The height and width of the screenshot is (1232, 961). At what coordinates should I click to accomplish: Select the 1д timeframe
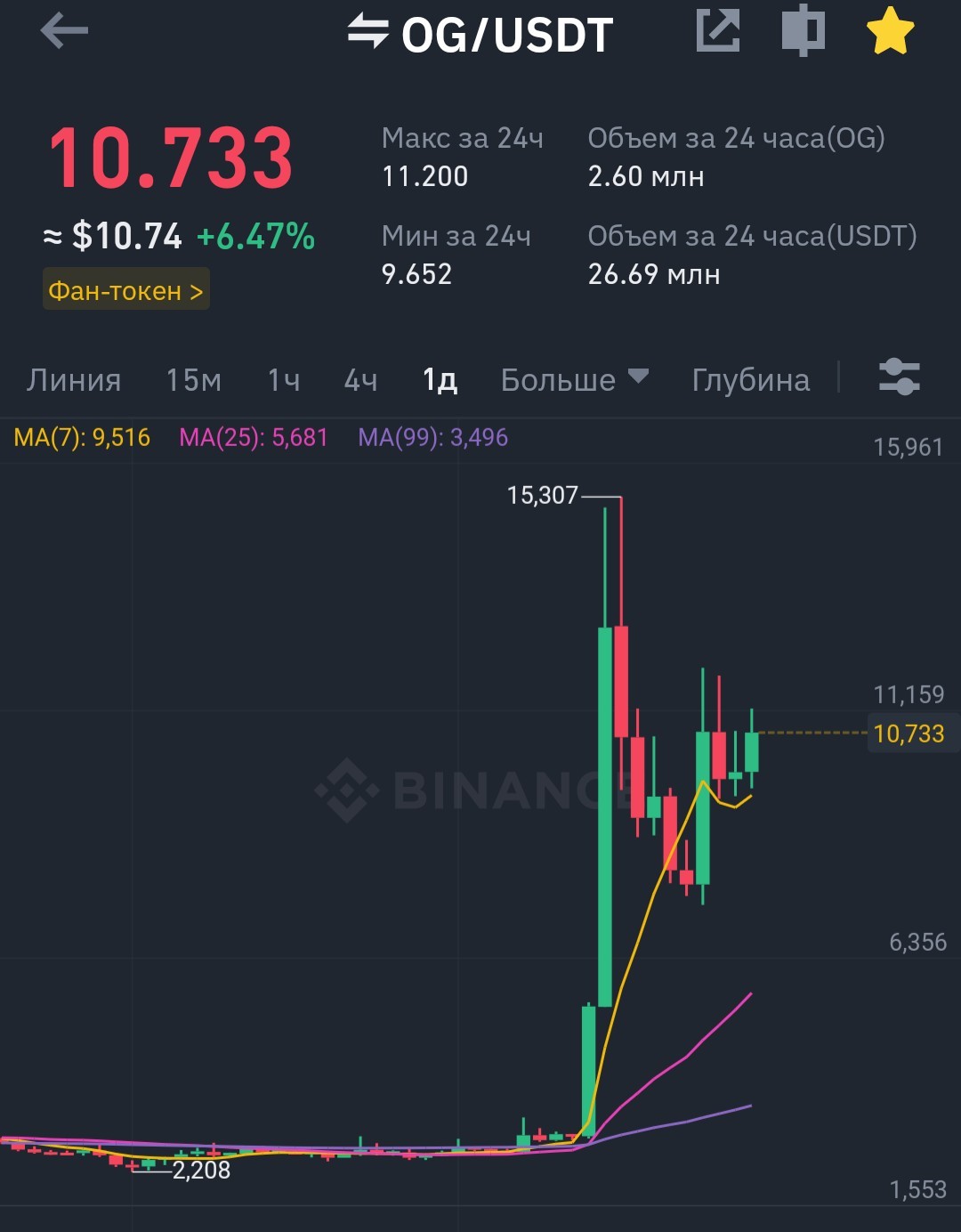click(x=440, y=380)
